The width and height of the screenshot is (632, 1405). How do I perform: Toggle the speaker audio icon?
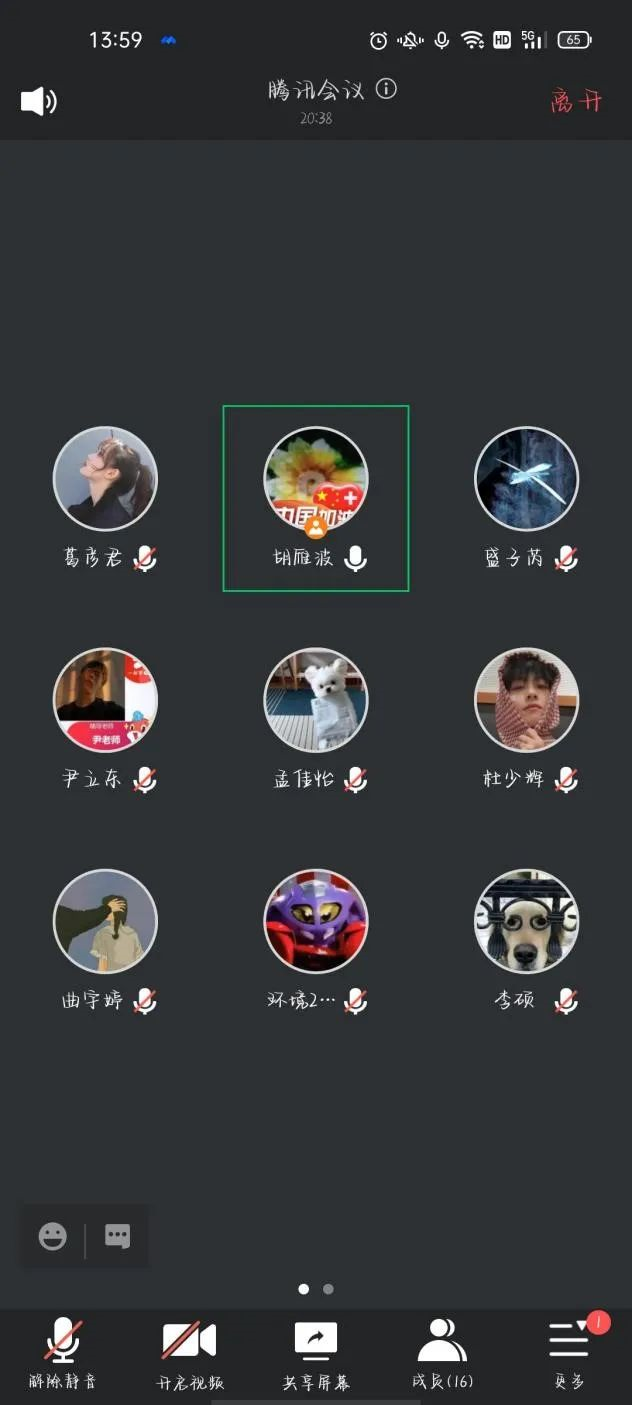[38, 101]
